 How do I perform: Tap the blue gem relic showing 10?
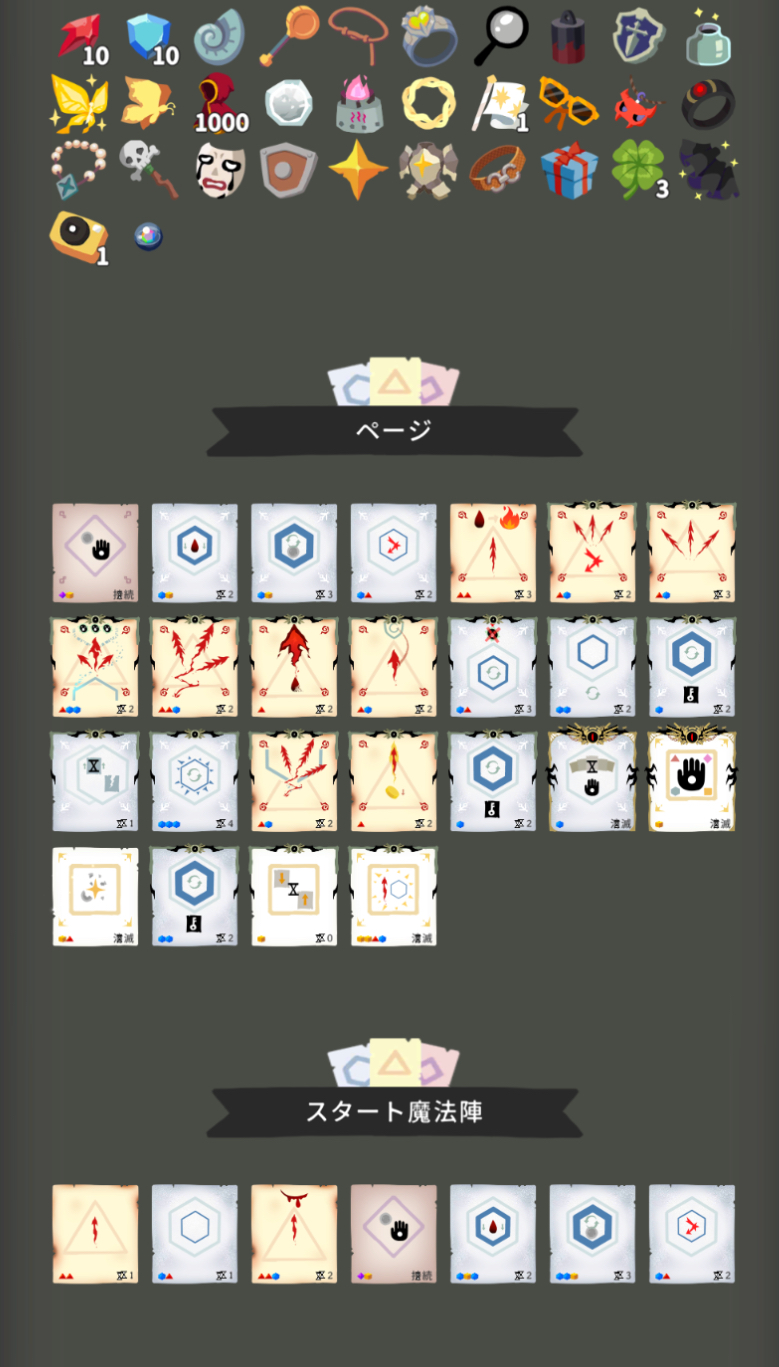coord(151,37)
